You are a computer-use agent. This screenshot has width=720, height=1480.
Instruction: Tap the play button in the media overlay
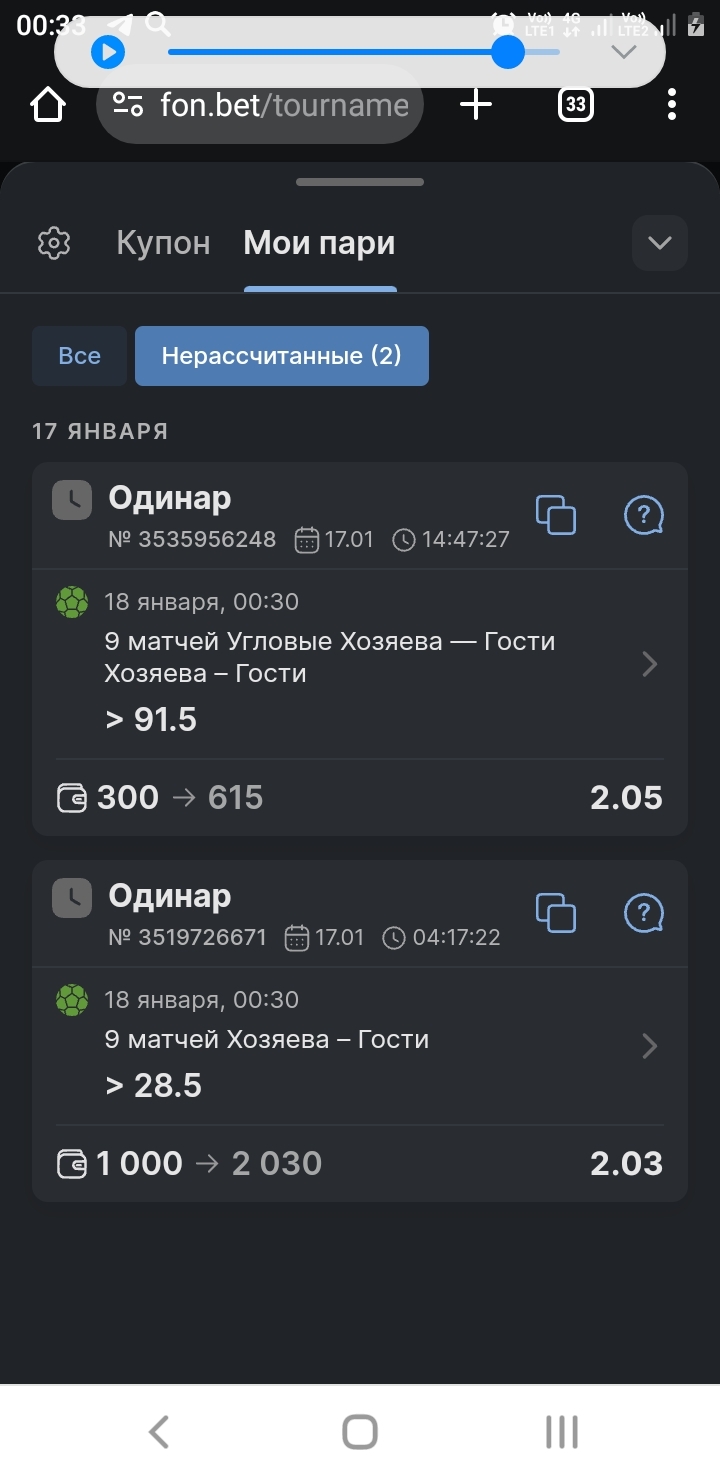[x=108, y=52]
